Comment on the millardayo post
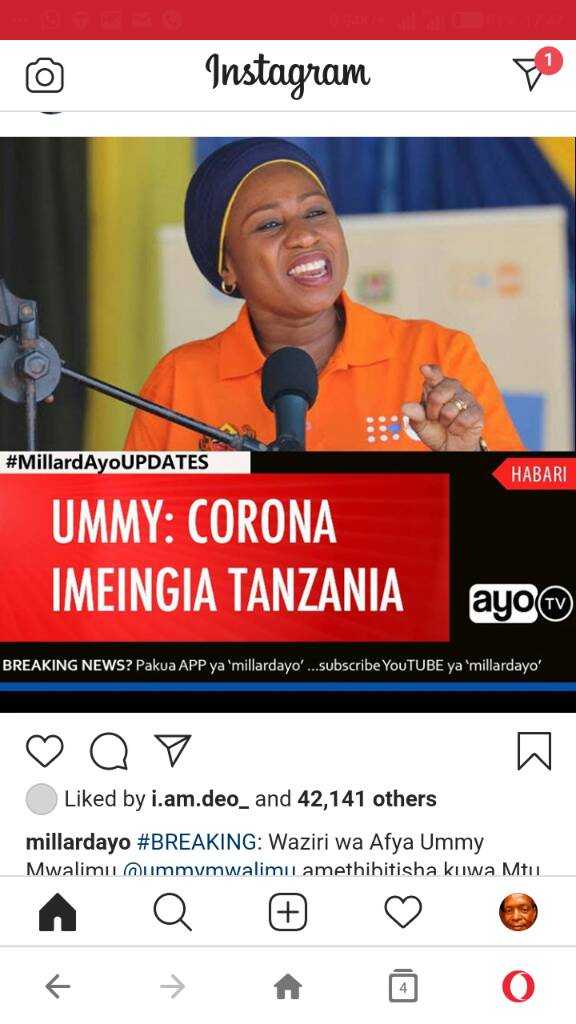 coord(108,752)
